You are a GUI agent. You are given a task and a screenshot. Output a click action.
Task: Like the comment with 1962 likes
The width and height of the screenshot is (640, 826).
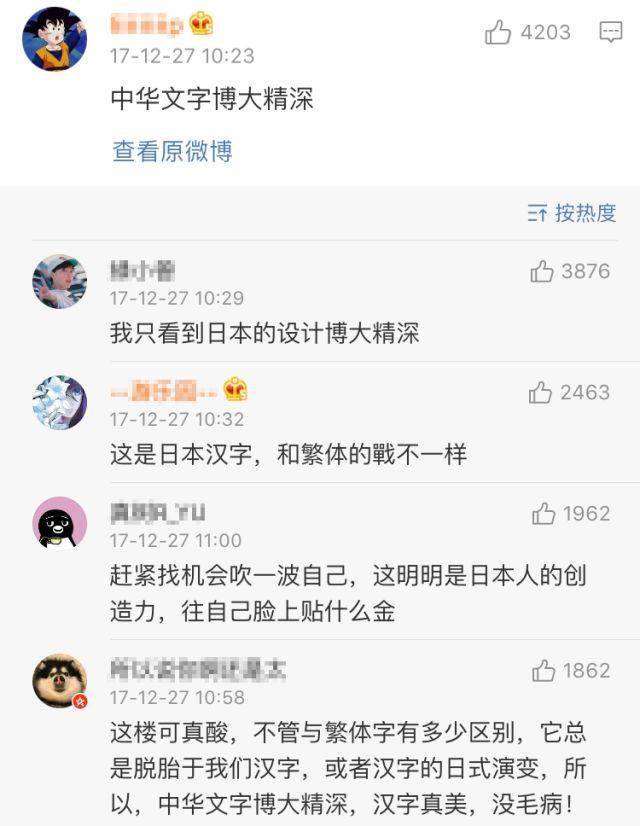[x=544, y=514]
